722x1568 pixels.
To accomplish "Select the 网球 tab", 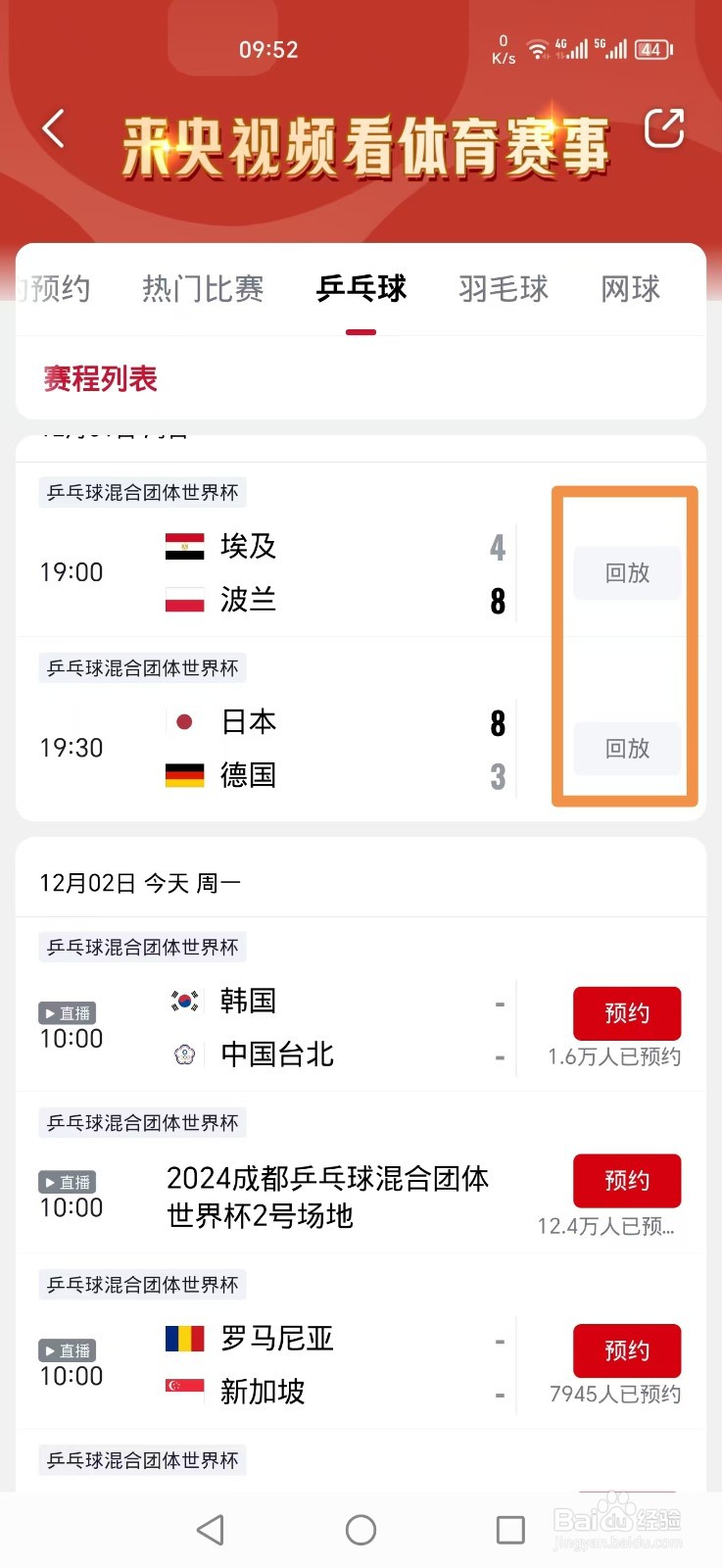I will pos(630,288).
